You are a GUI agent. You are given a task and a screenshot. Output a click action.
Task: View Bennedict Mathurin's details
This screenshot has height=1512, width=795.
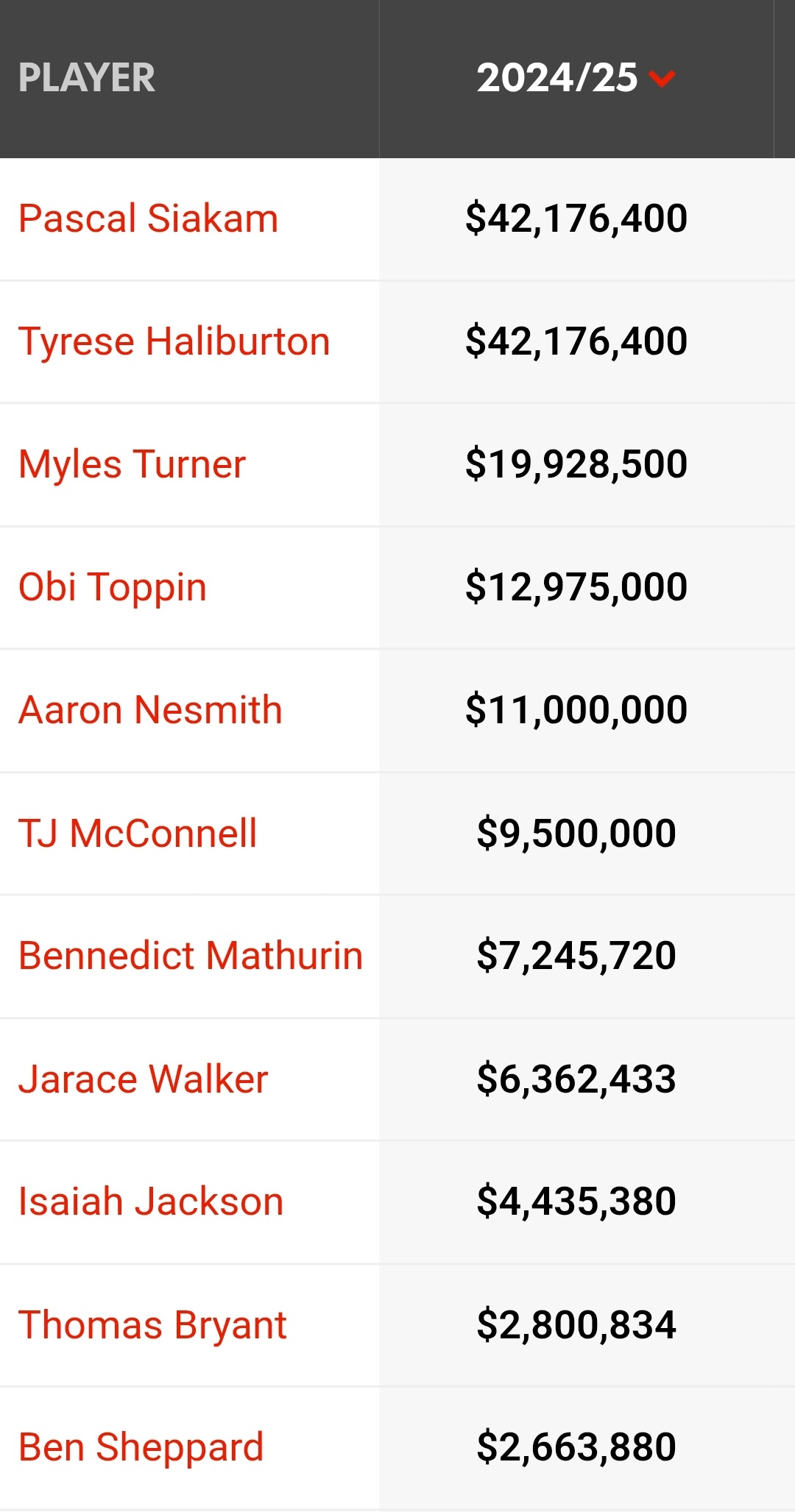[x=191, y=956]
